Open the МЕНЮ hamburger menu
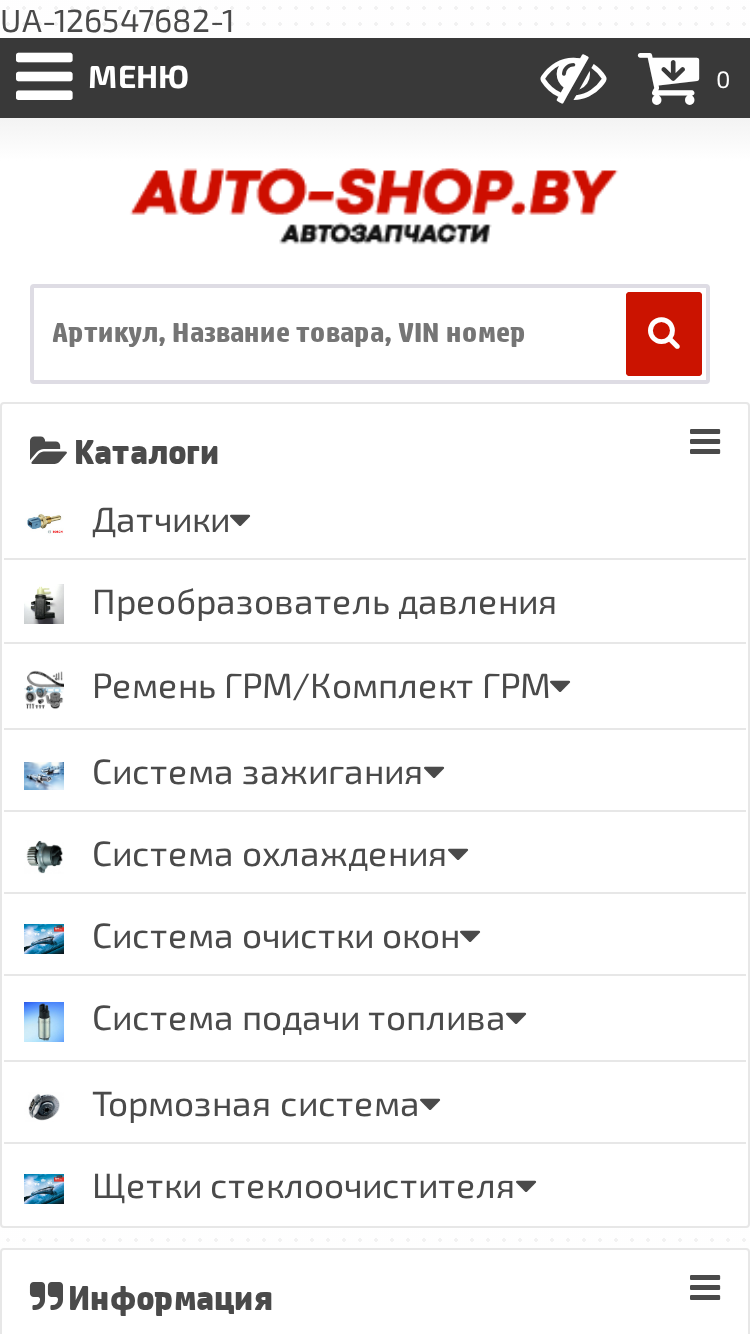The height and width of the screenshot is (1334, 750). [x=102, y=77]
